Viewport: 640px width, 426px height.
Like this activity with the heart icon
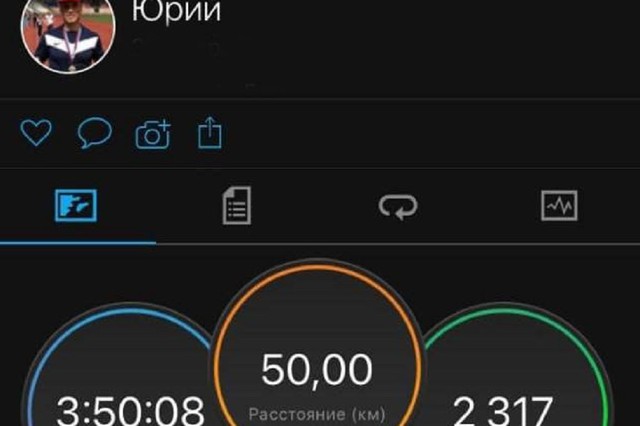coord(36,133)
